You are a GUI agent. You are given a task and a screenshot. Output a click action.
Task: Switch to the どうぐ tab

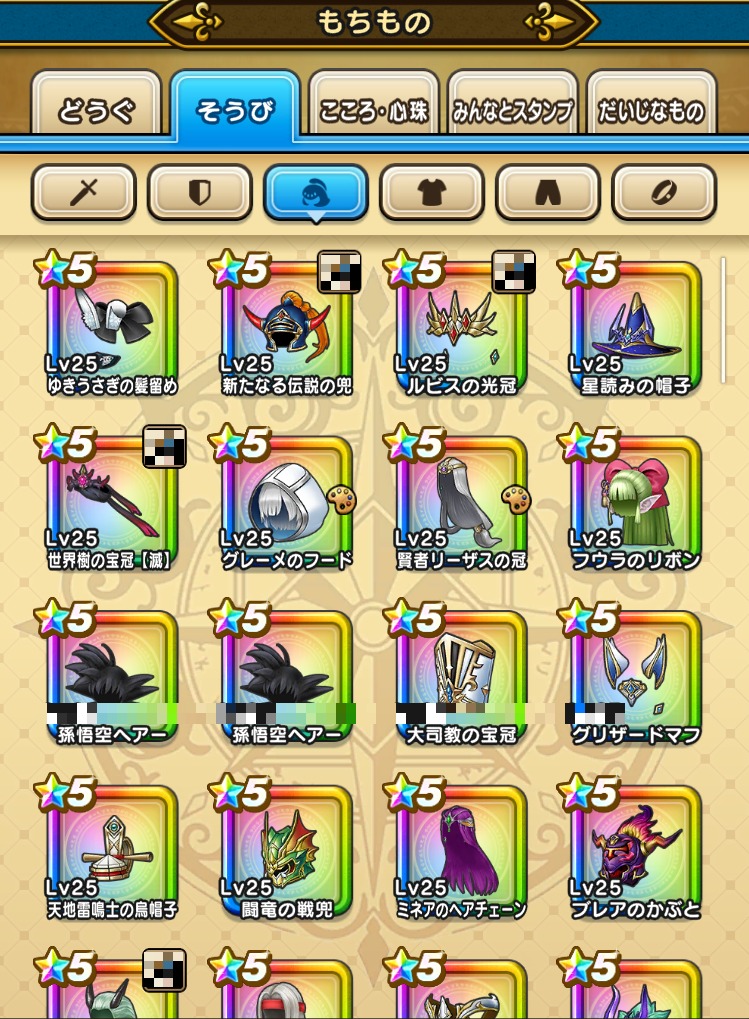pyautogui.click(x=96, y=110)
